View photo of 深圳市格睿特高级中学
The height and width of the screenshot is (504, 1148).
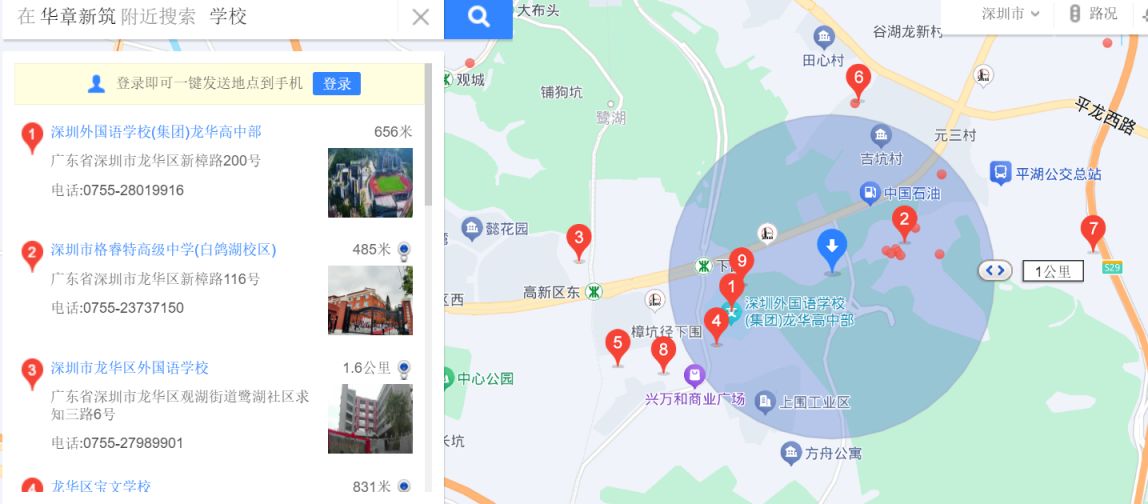pos(370,300)
